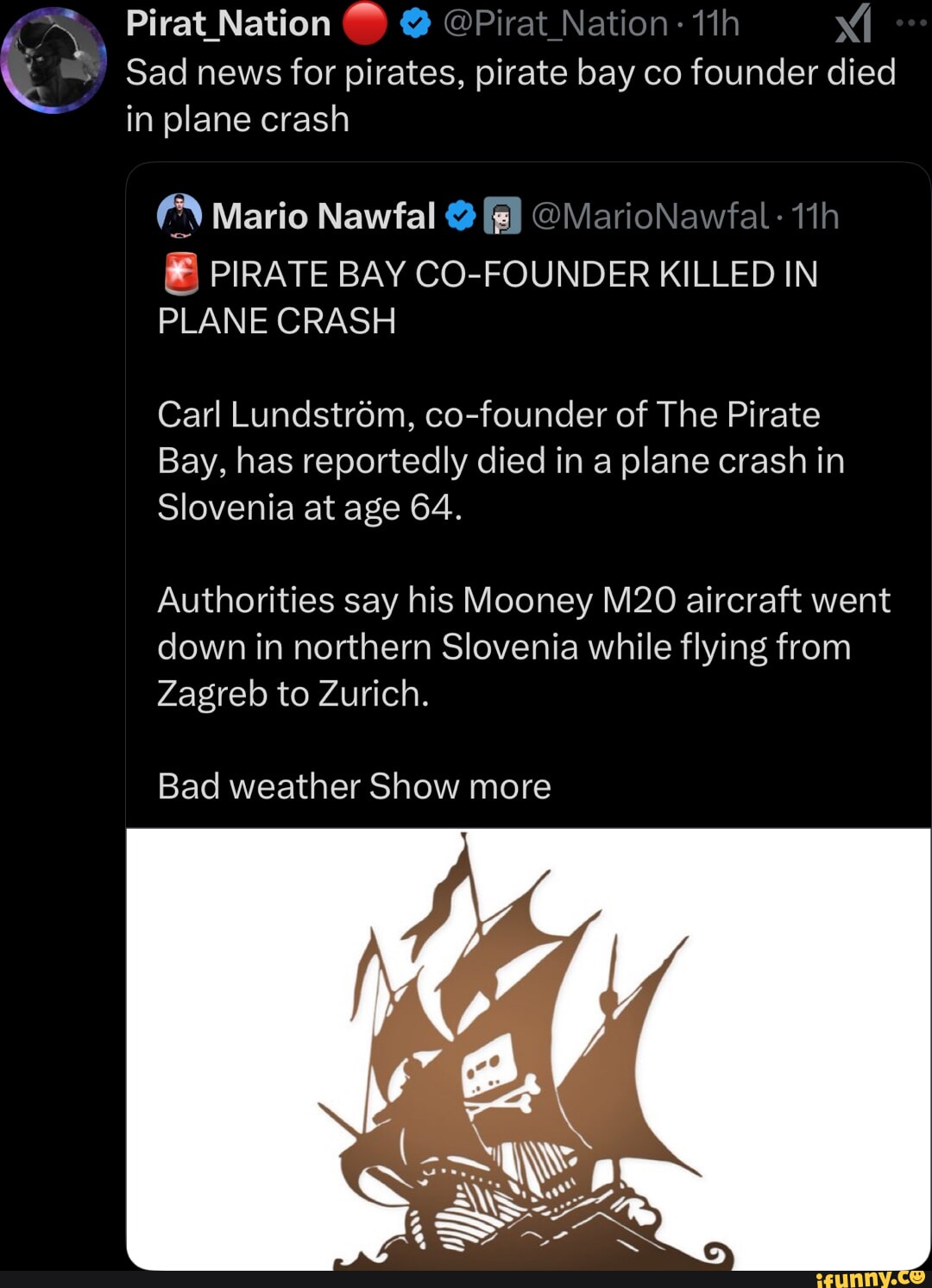The width and height of the screenshot is (932, 1288).
Task: Click Mario Nawfal's profile avatar
Action: coord(179,217)
